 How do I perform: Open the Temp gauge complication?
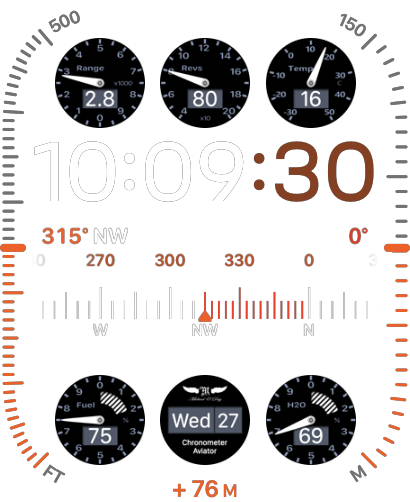click(311, 83)
